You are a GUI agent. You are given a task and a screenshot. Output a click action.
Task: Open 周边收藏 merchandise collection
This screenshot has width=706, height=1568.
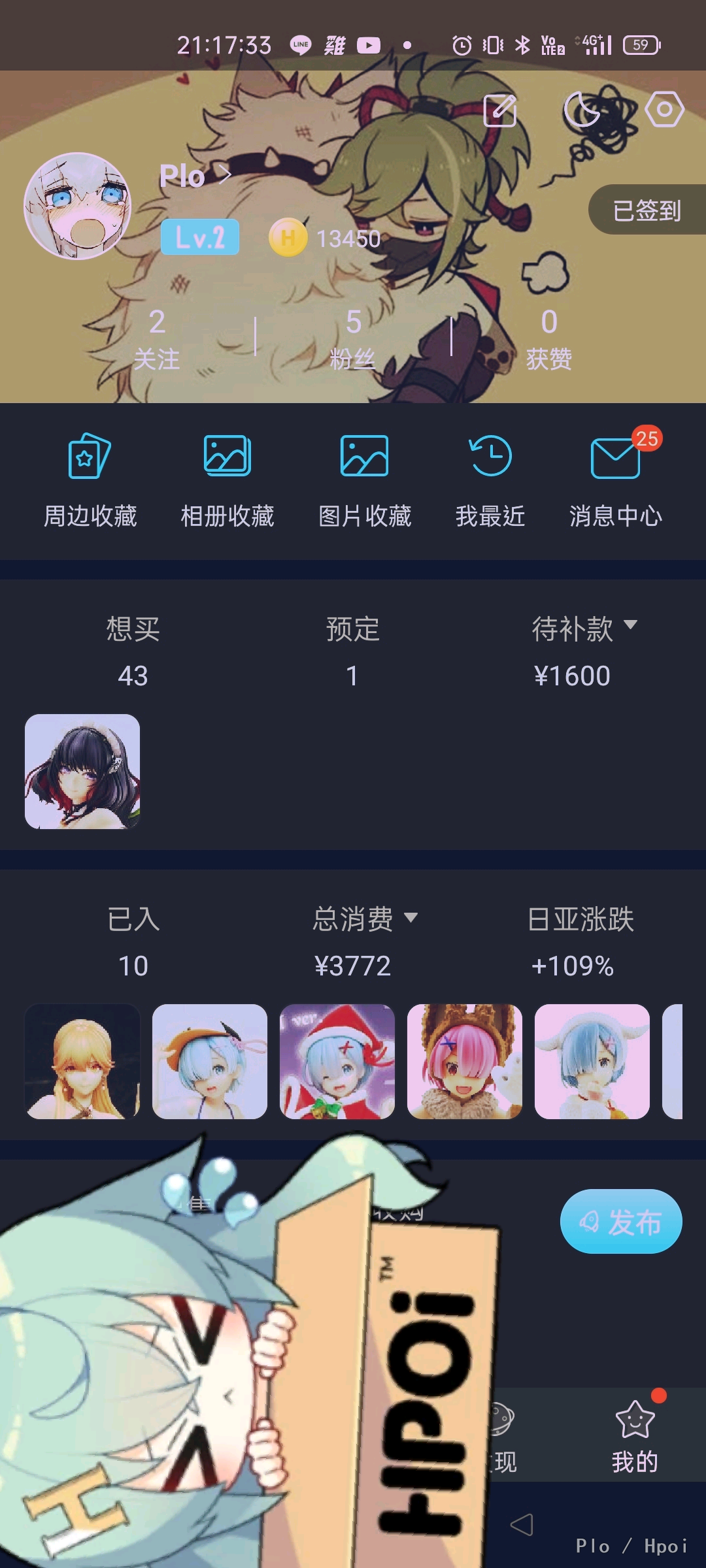[90, 480]
